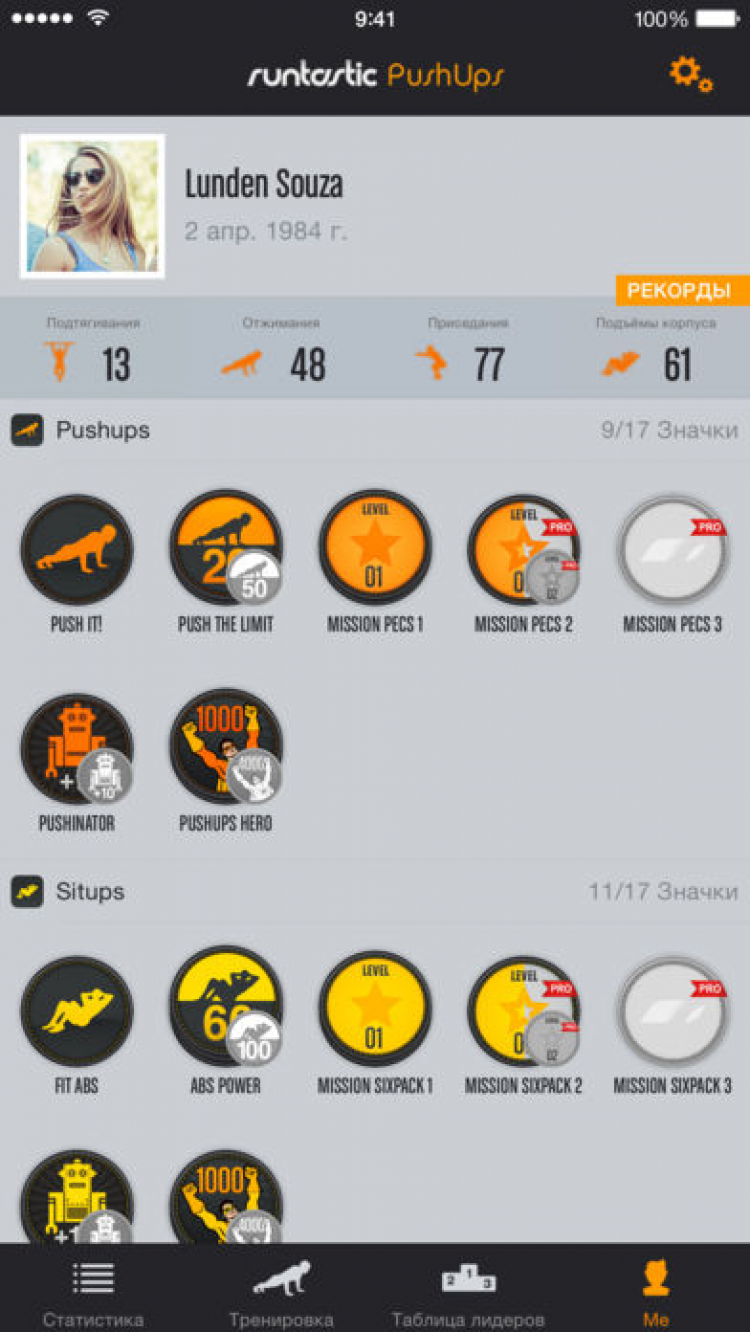The height and width of the screenshot is (1332, 750).
Task: Switch to the Статистика tab
Action: 93,1292
